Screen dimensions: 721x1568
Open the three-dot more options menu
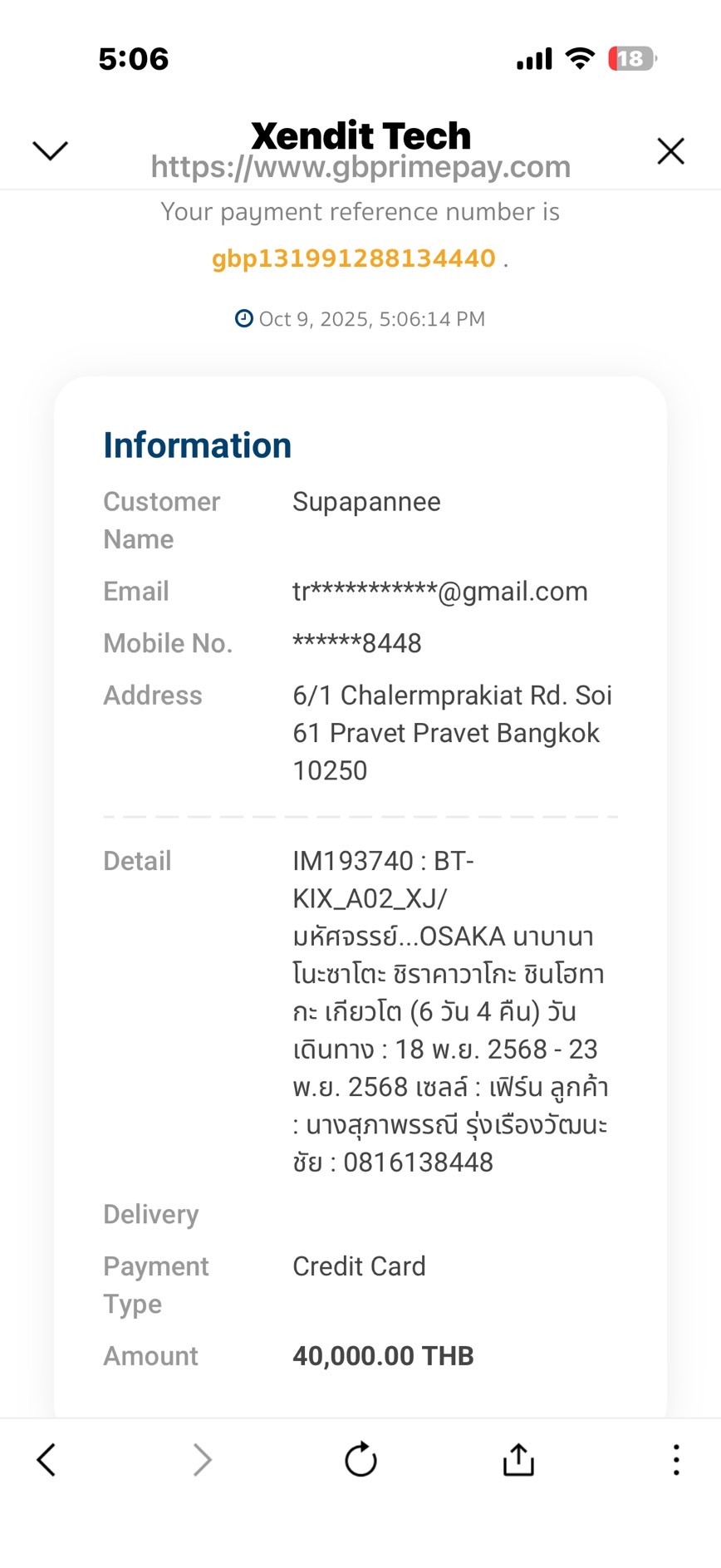tap(676, 1459)
